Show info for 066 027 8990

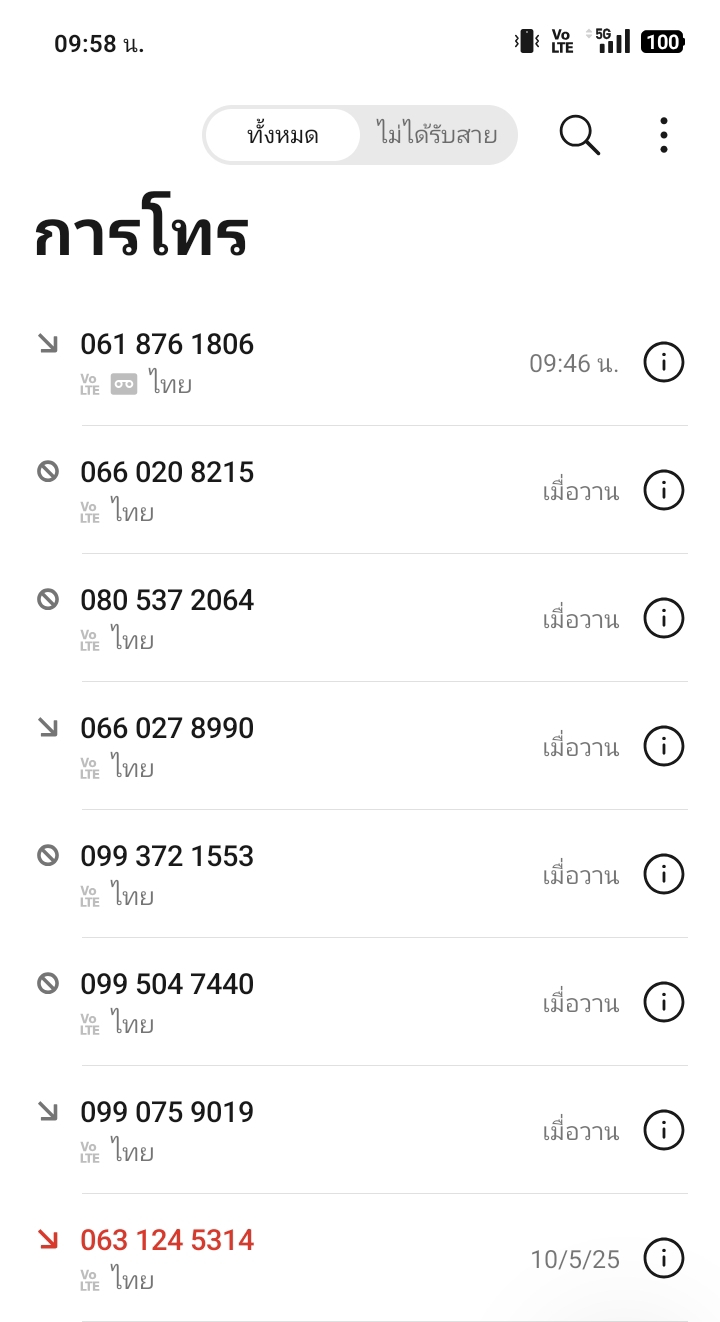(x=664, y=746)
